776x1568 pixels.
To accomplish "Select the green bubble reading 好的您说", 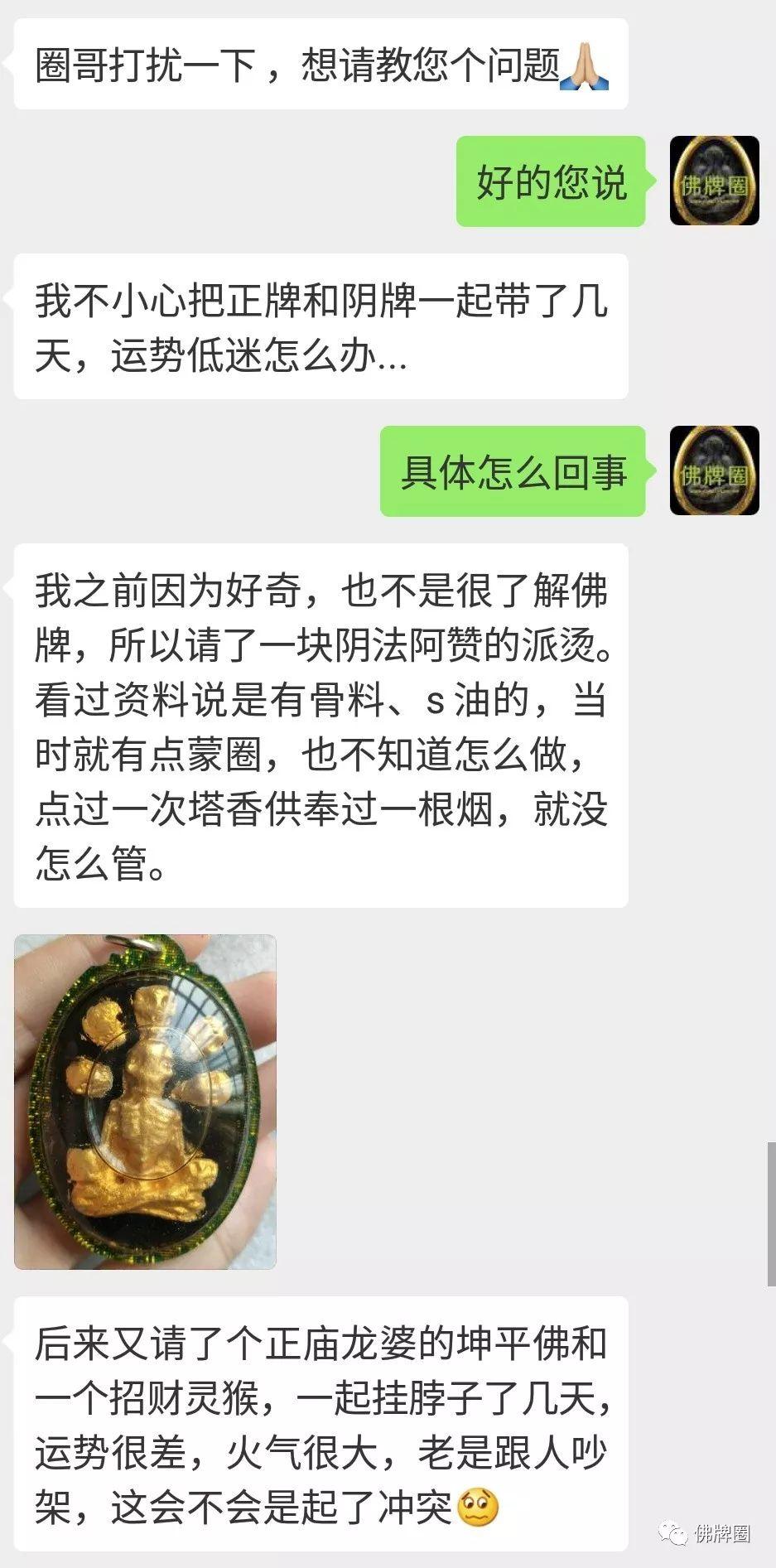I will pyautogui.click(x=551, y=184).
